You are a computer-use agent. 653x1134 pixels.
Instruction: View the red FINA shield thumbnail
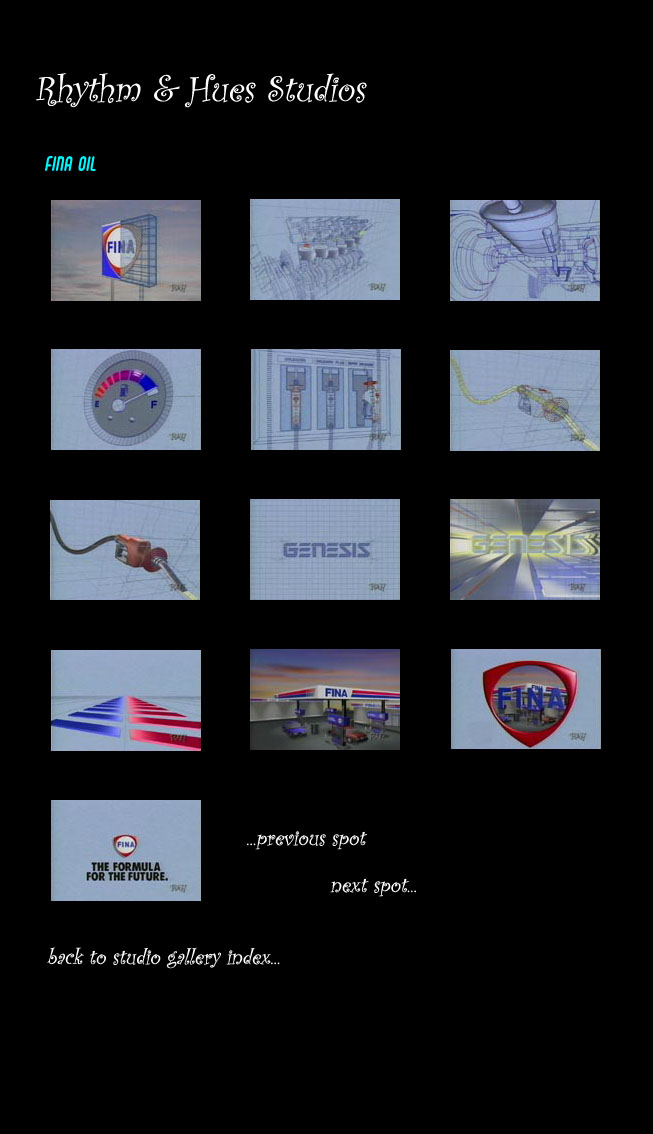525,699
